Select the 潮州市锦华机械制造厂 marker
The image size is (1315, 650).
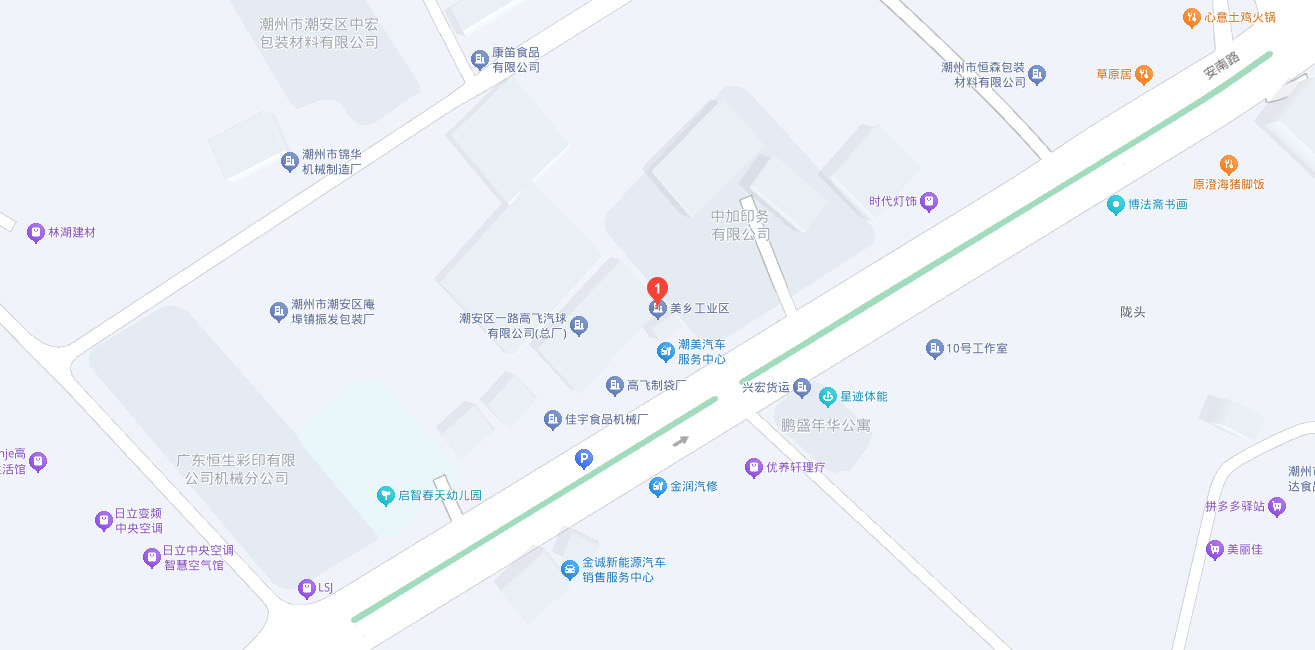pos(289,161)
